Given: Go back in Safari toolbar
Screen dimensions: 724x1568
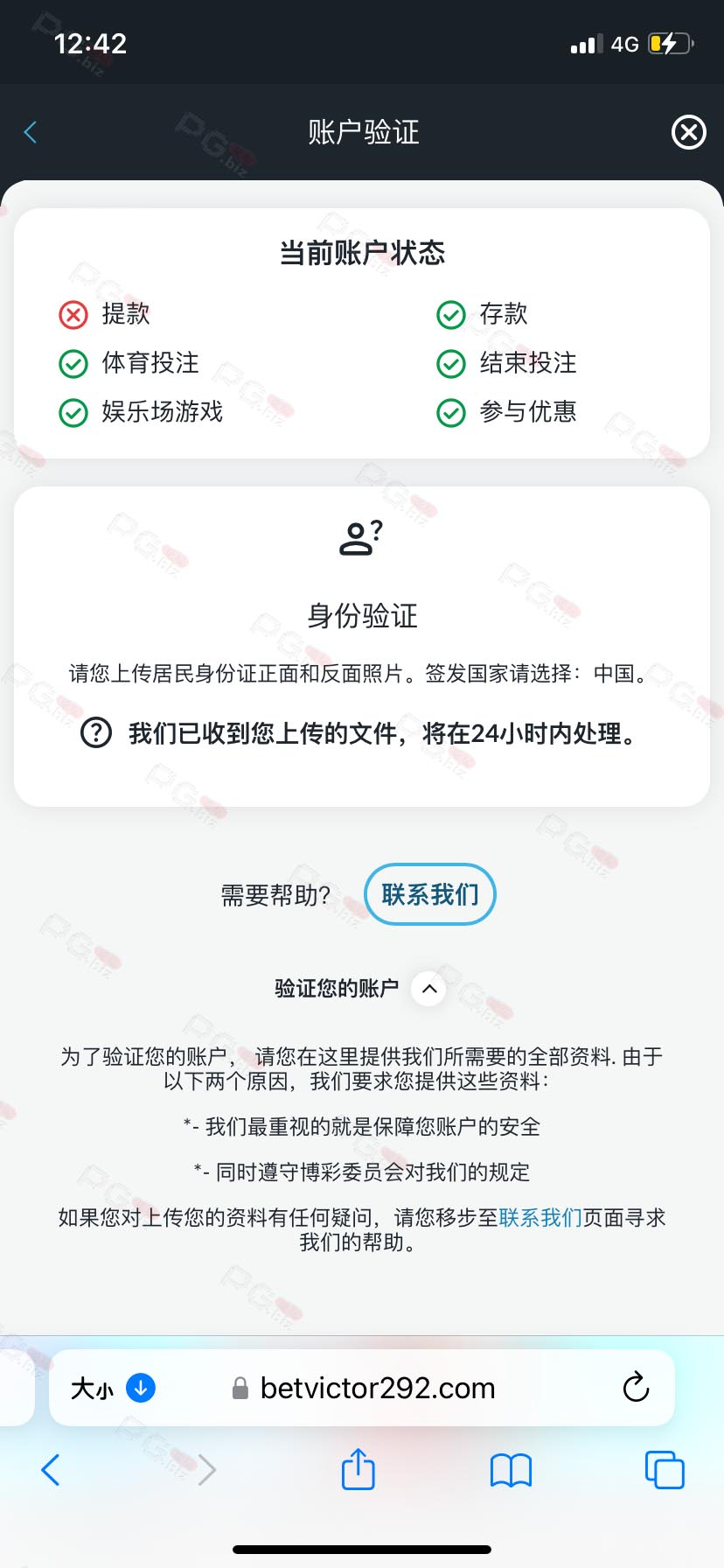Looking at the screenshot, I should pyautogui.click(x=51, y=1470).
